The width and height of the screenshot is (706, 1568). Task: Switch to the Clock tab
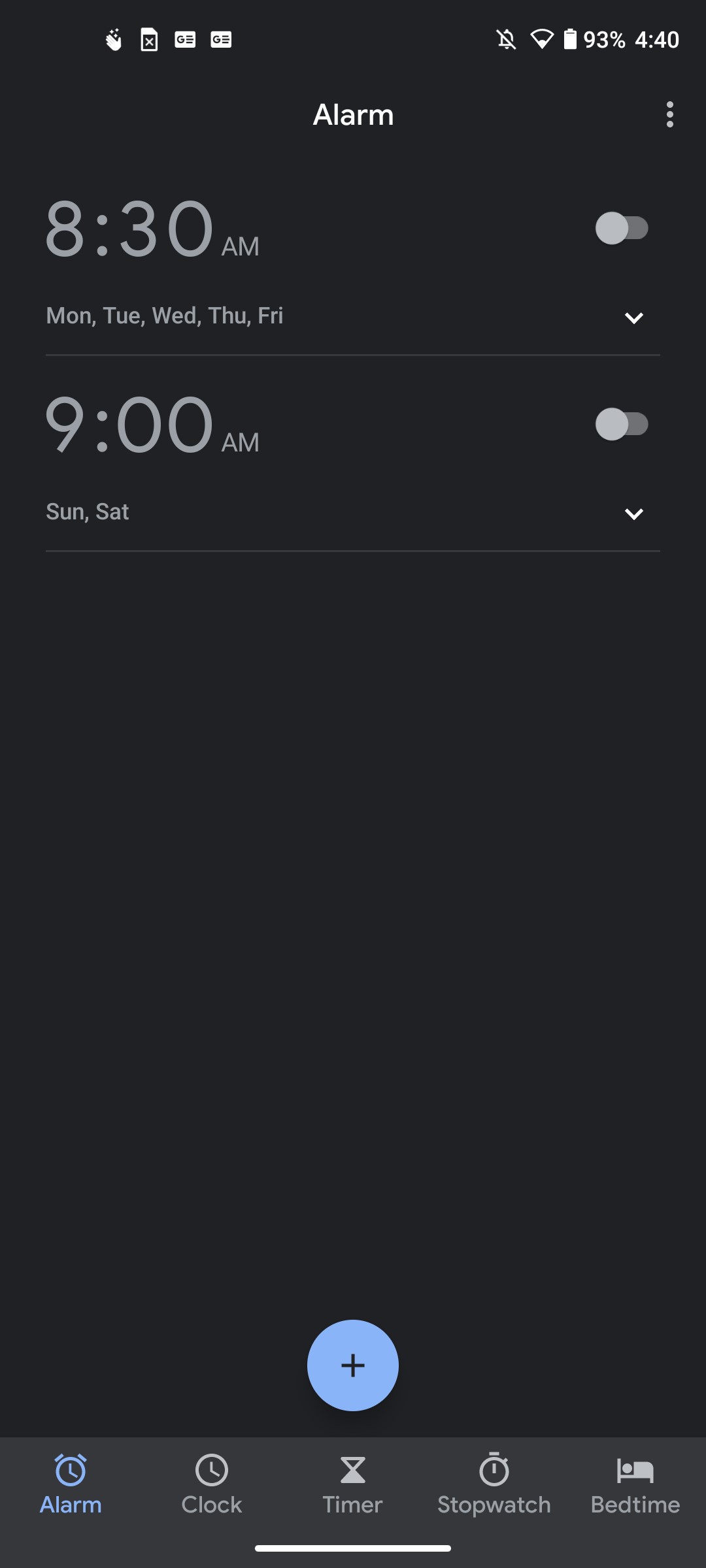coord(212,1484)
